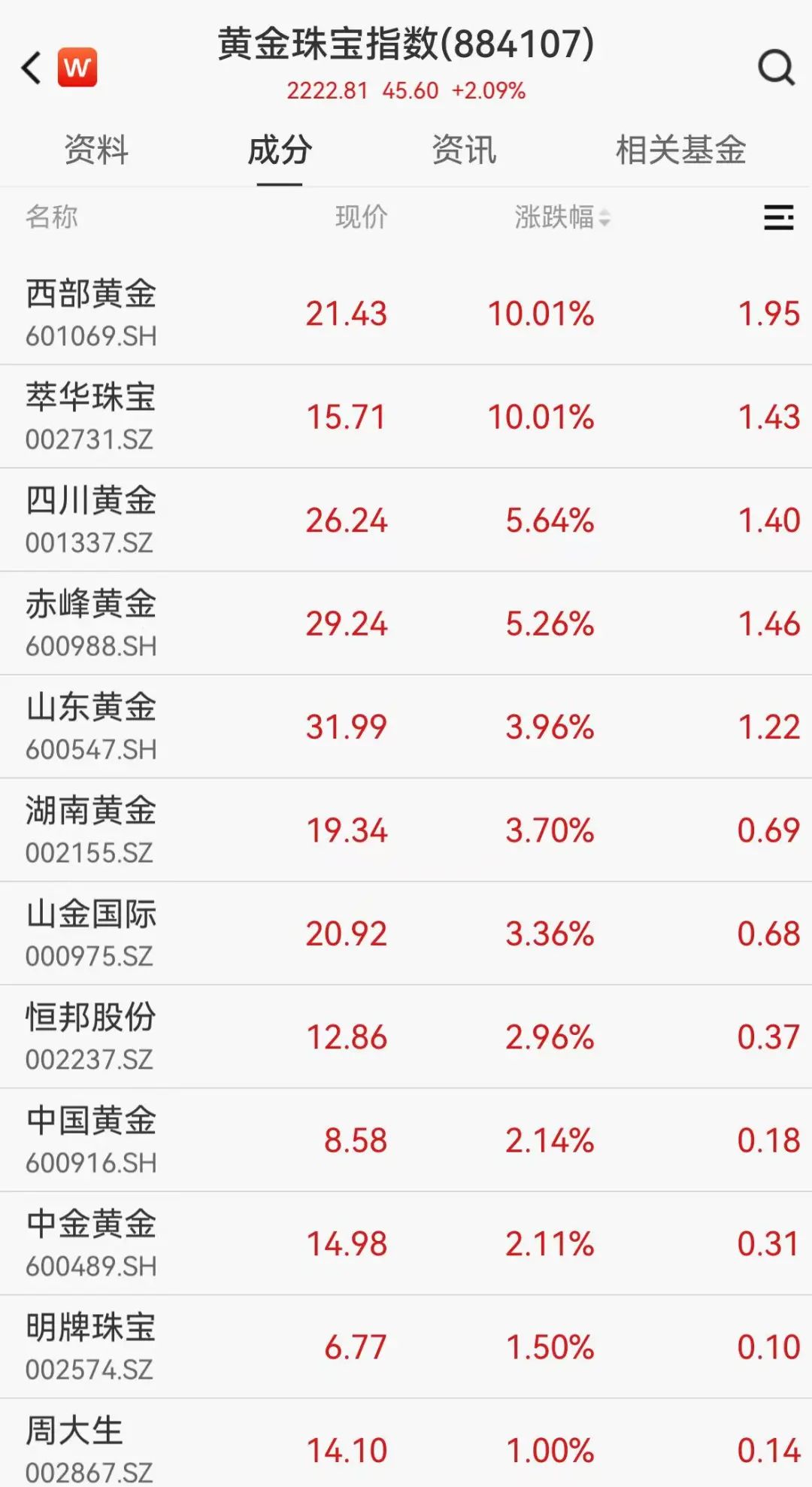Switch to the 资料 tab
This screenshot has width=812, height=1487.
tap(96, 150)
